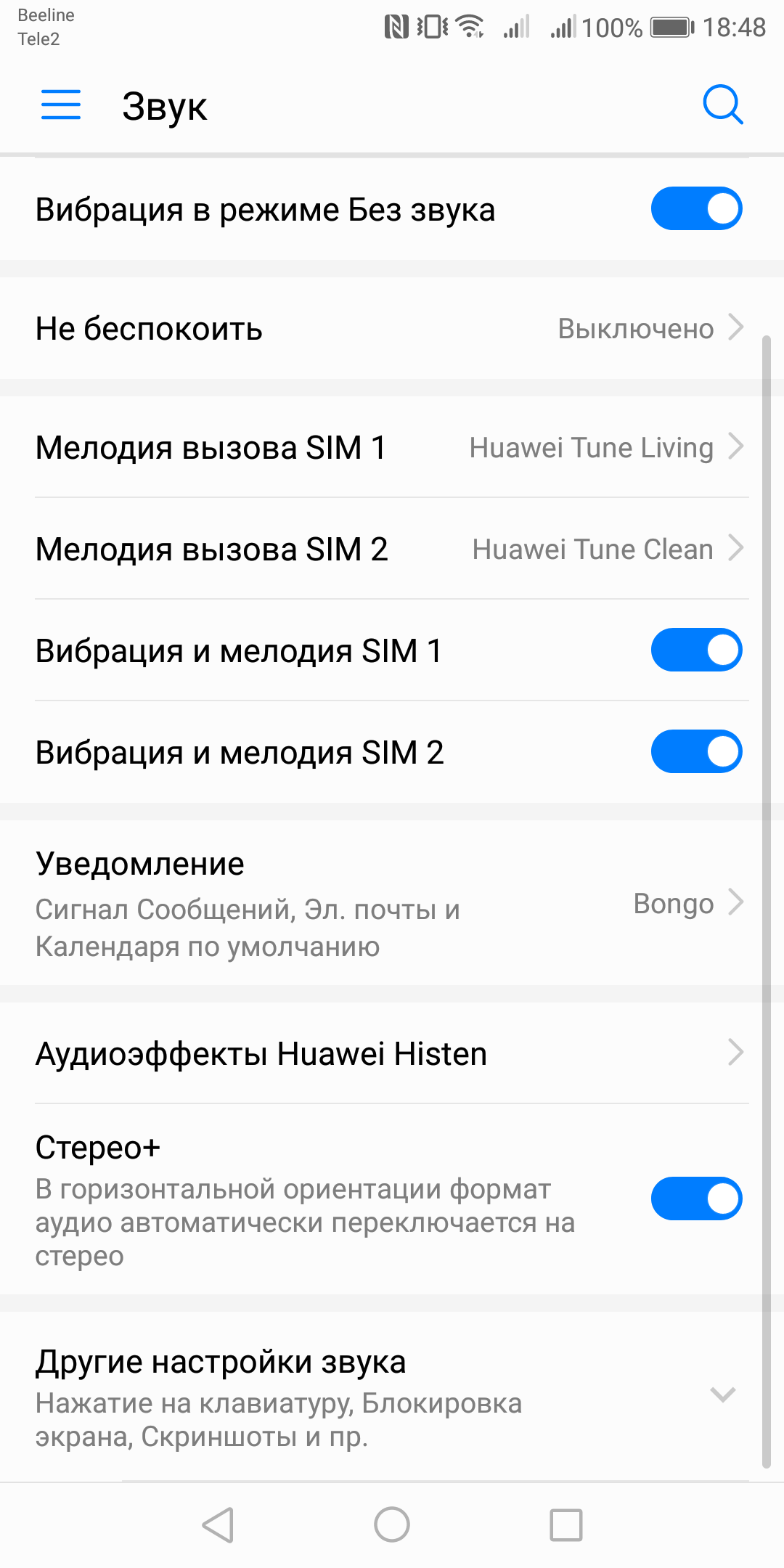Screen dimensions: 784x1568
Task: Open Мелодия вызова SIM 1
Action: [392, 447]
